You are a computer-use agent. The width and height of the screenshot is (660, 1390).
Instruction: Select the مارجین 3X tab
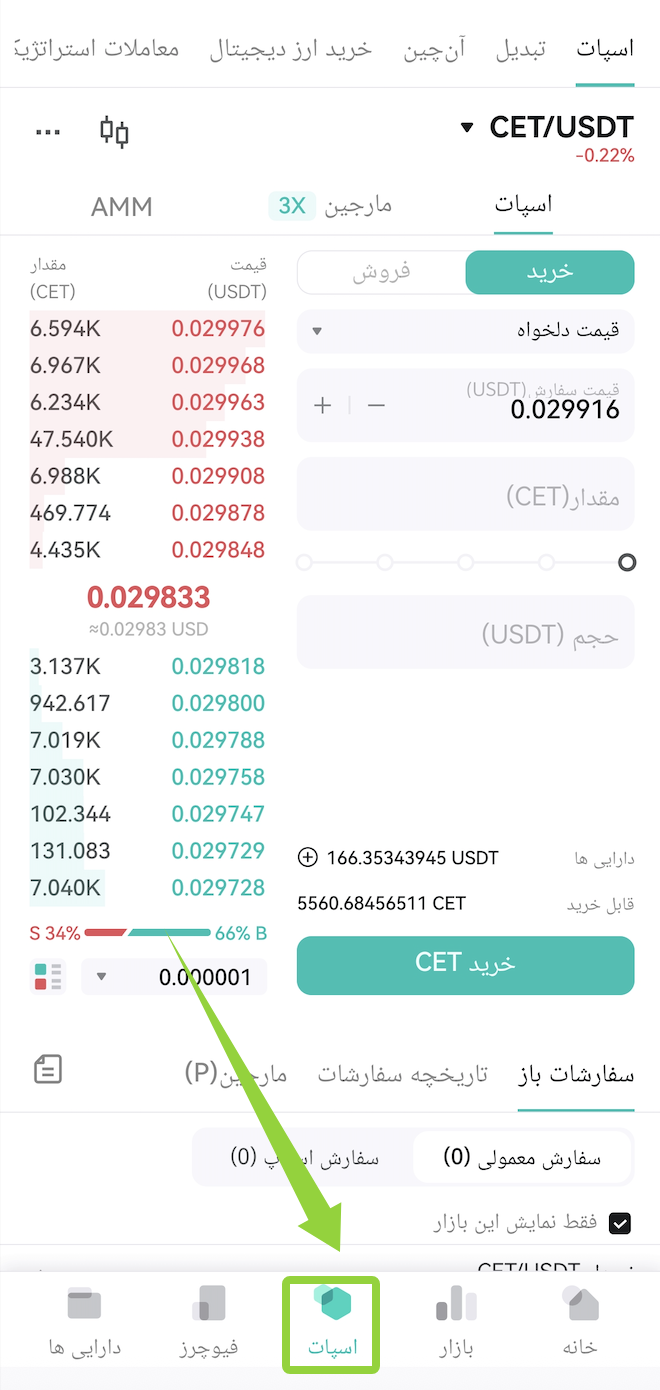coord(330,206)
